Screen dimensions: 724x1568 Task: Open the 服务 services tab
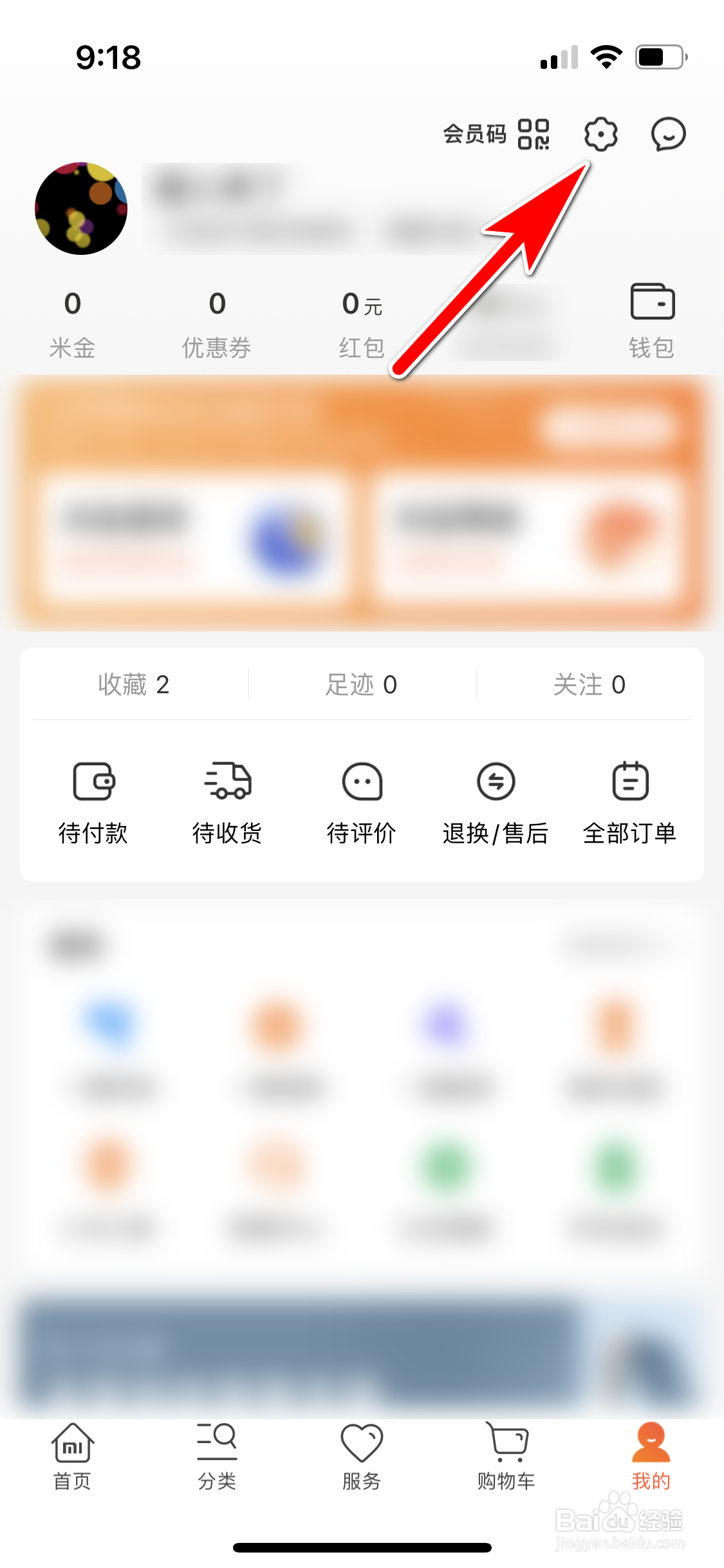362,1458
